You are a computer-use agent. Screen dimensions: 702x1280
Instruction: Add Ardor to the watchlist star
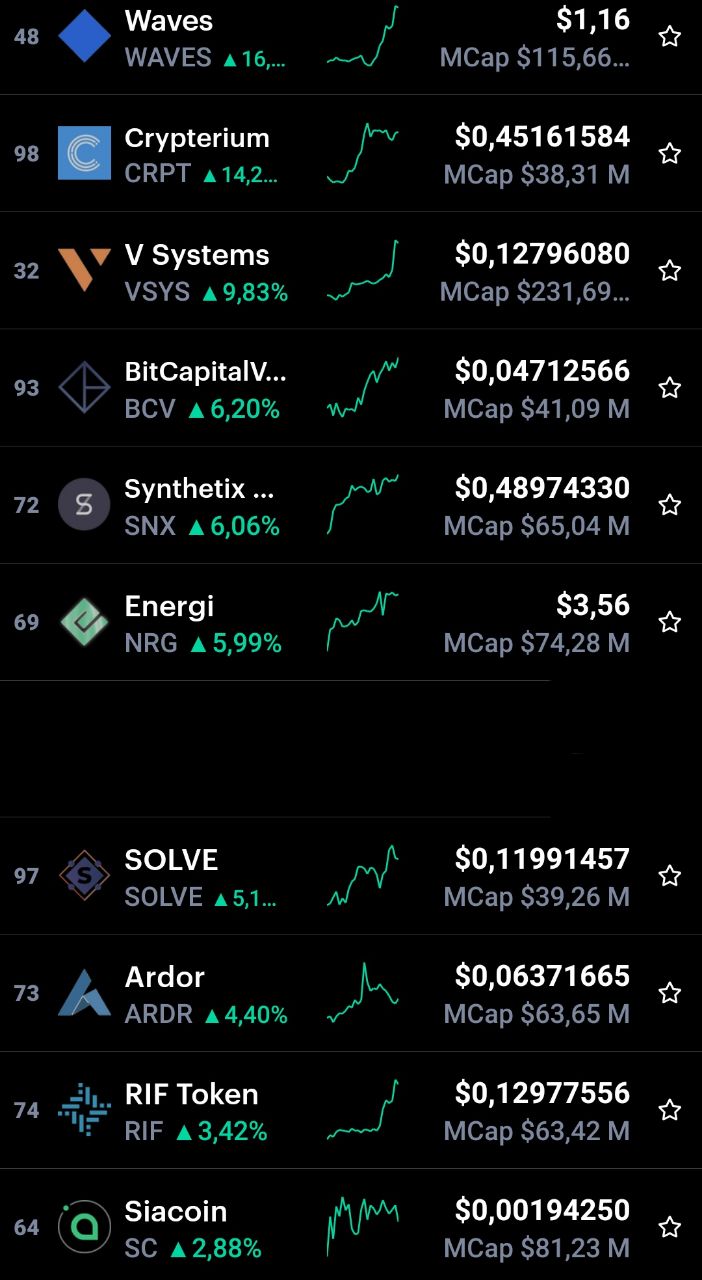[x=670, y=993]
